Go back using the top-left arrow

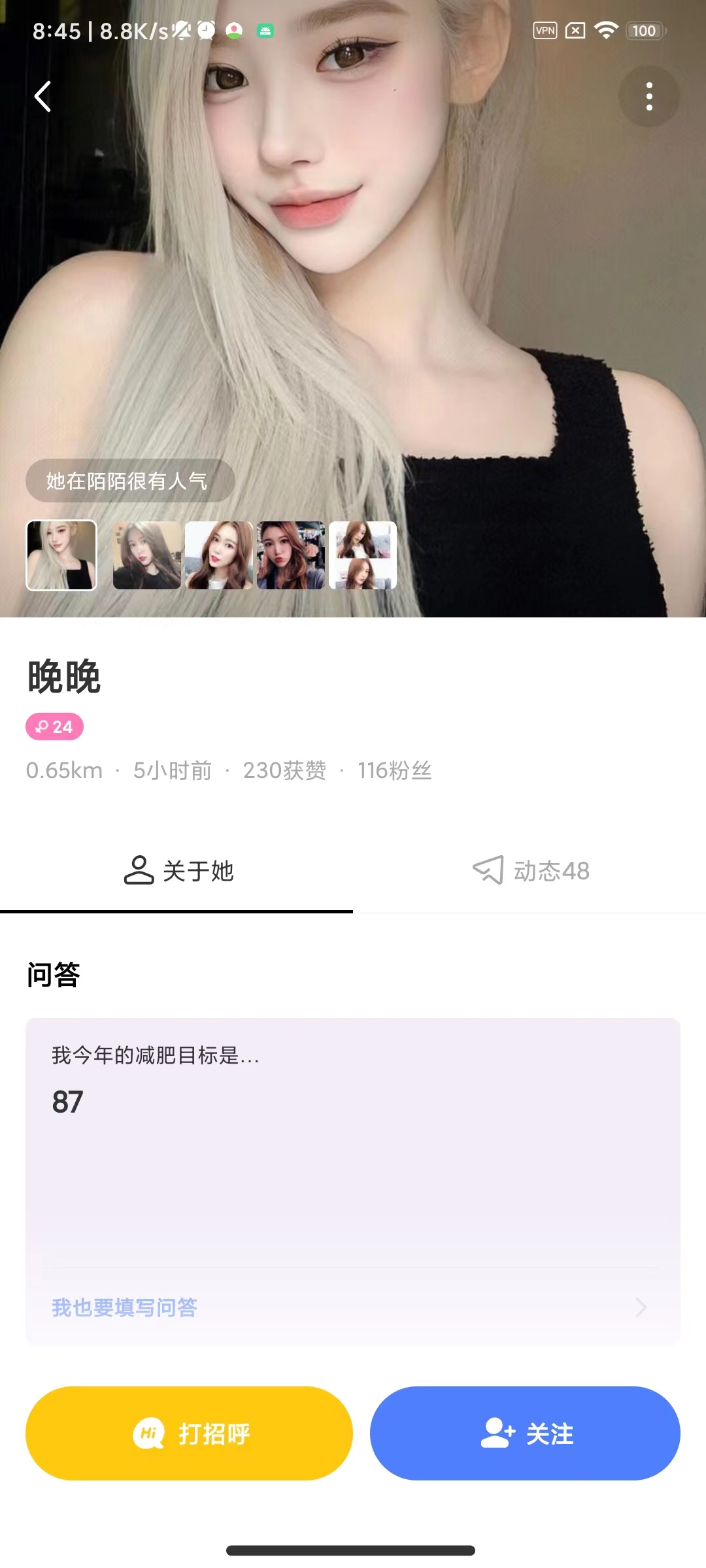click(43, 97)
